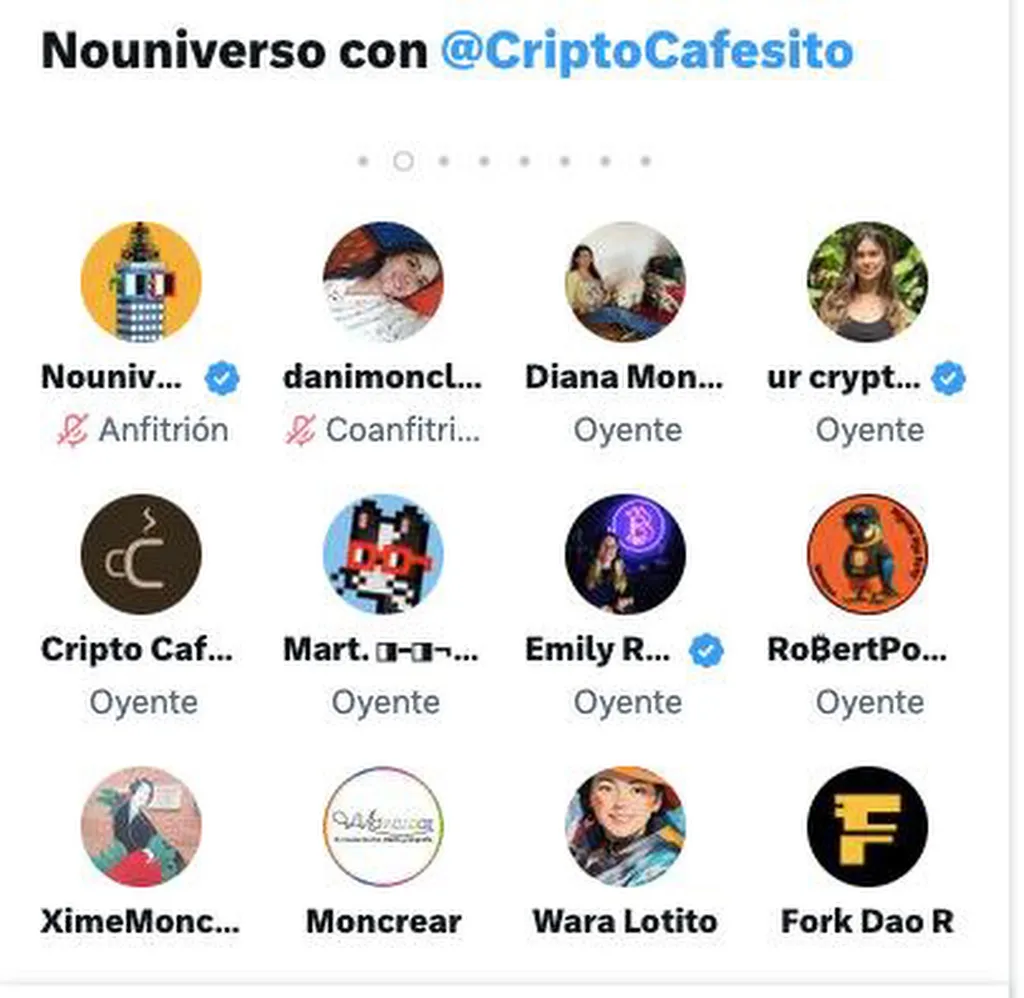Open listener Diana Mon's profile

[625, 283]
